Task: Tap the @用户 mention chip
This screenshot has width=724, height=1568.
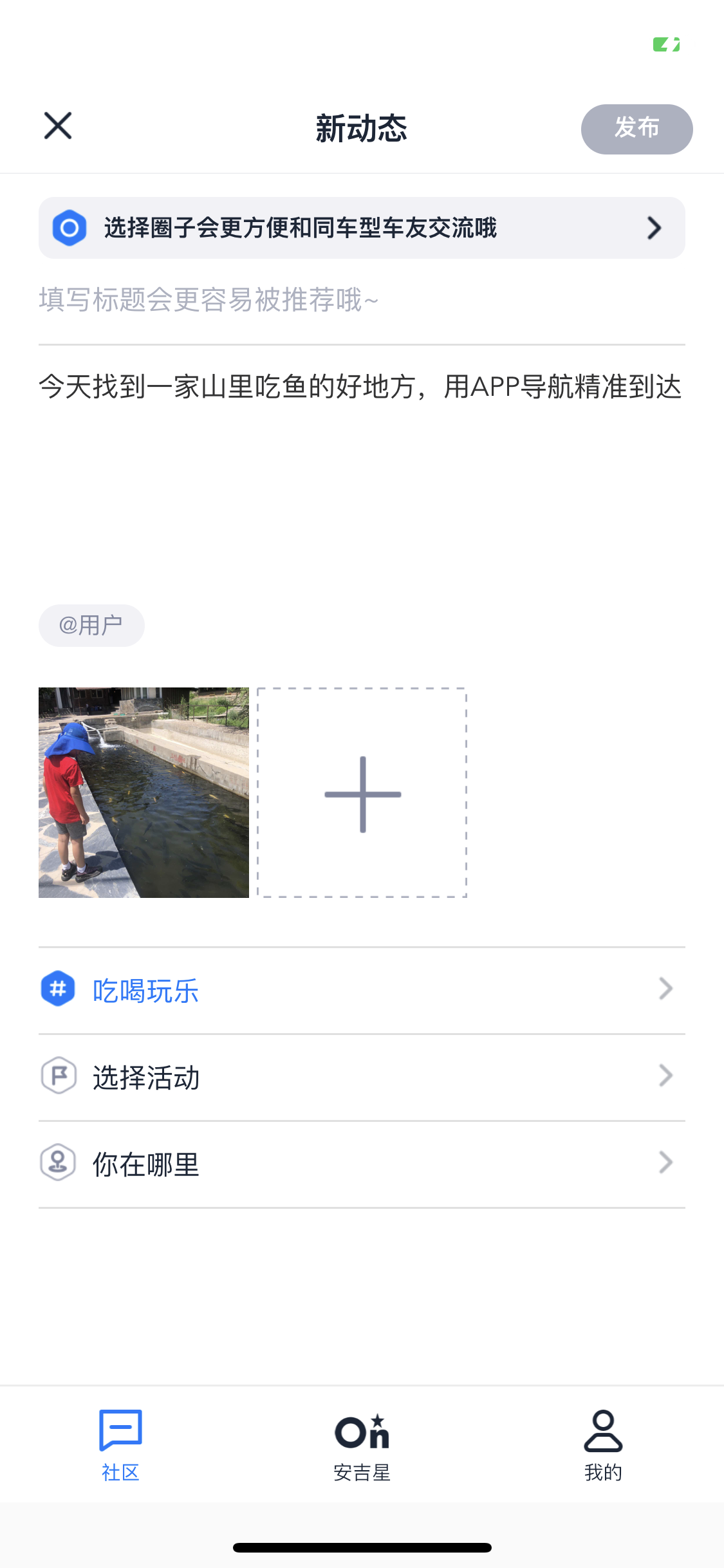Action: (91, 625)
